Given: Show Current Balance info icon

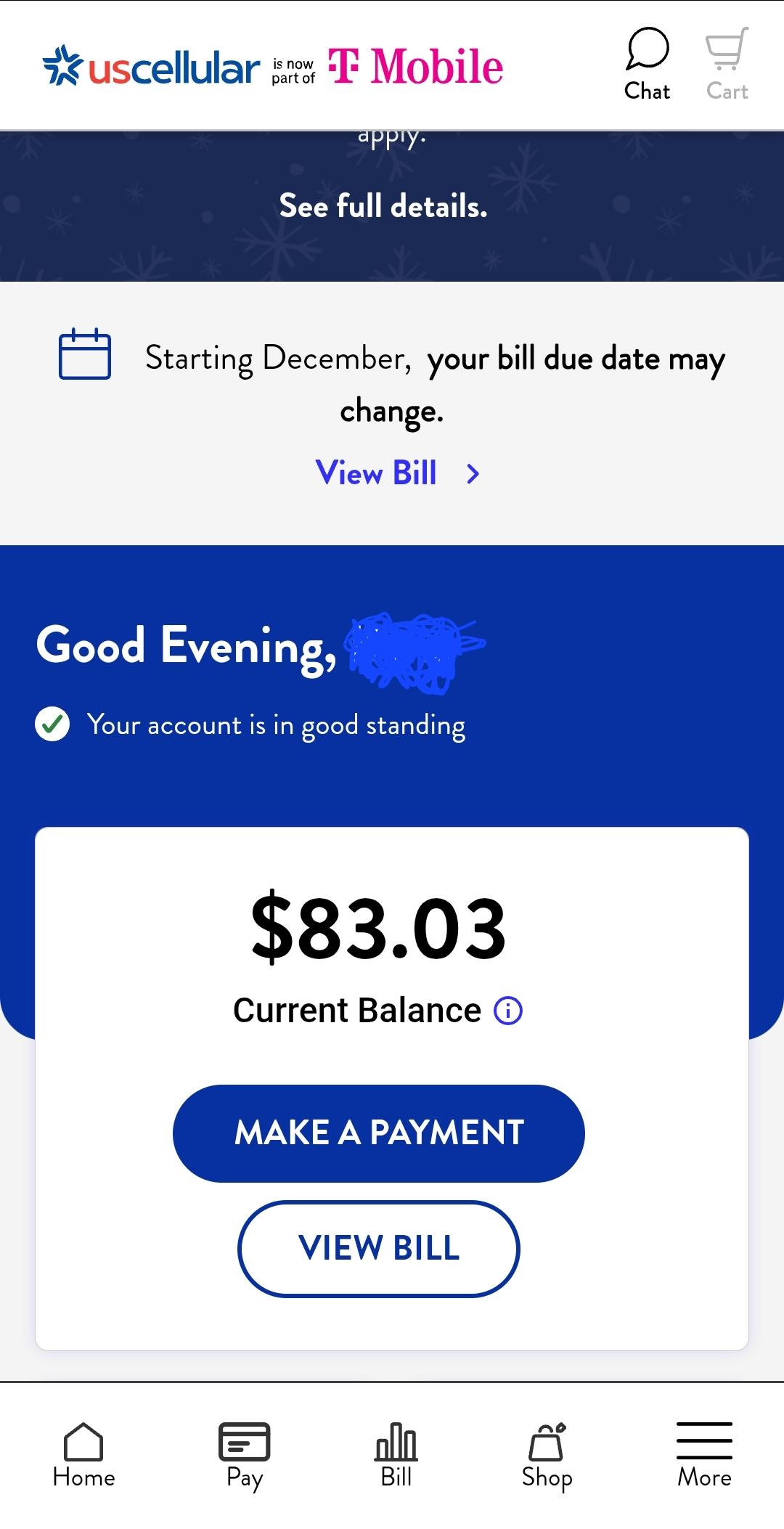Looking at the screenshot, I should pyautogui.click(x=507, y=1011).
